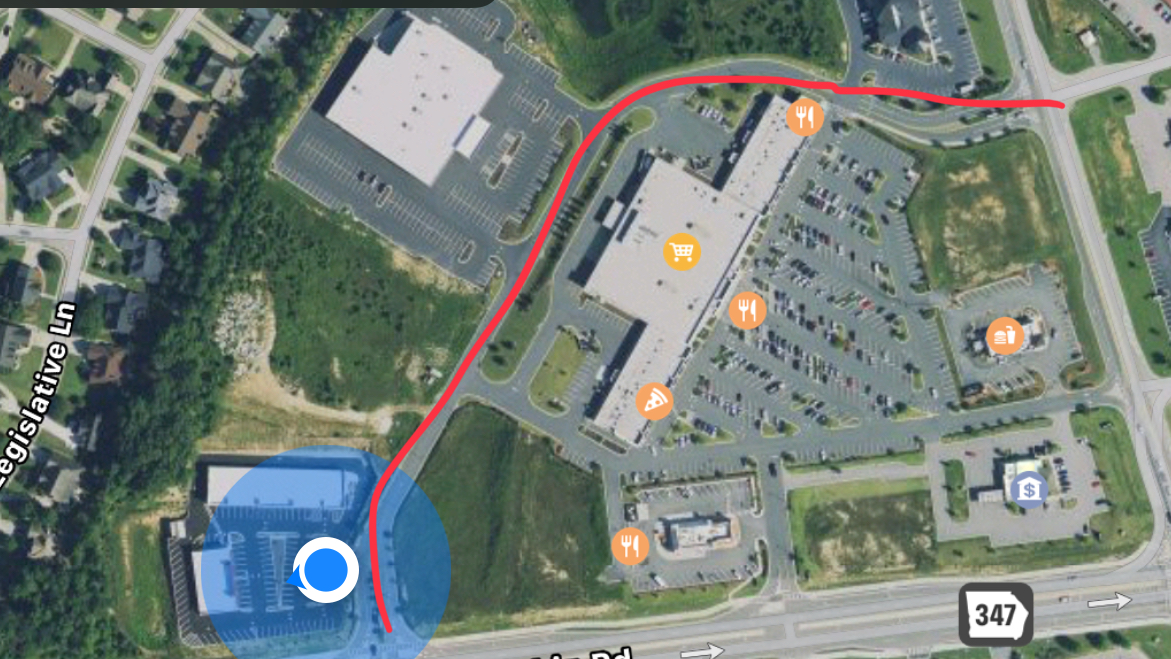Select the pizza restaurant marker
Viewport: 1171px width, 659px height.
click(654, 402)
